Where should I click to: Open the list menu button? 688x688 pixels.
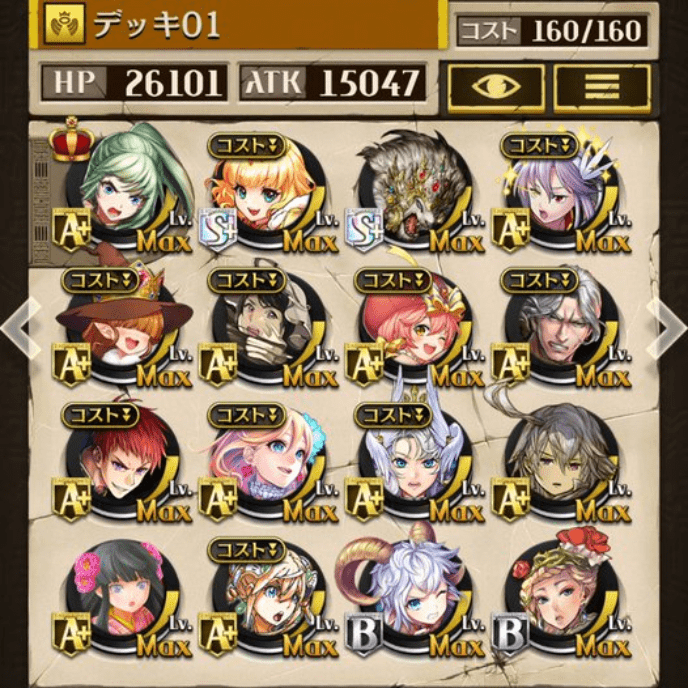602,88
